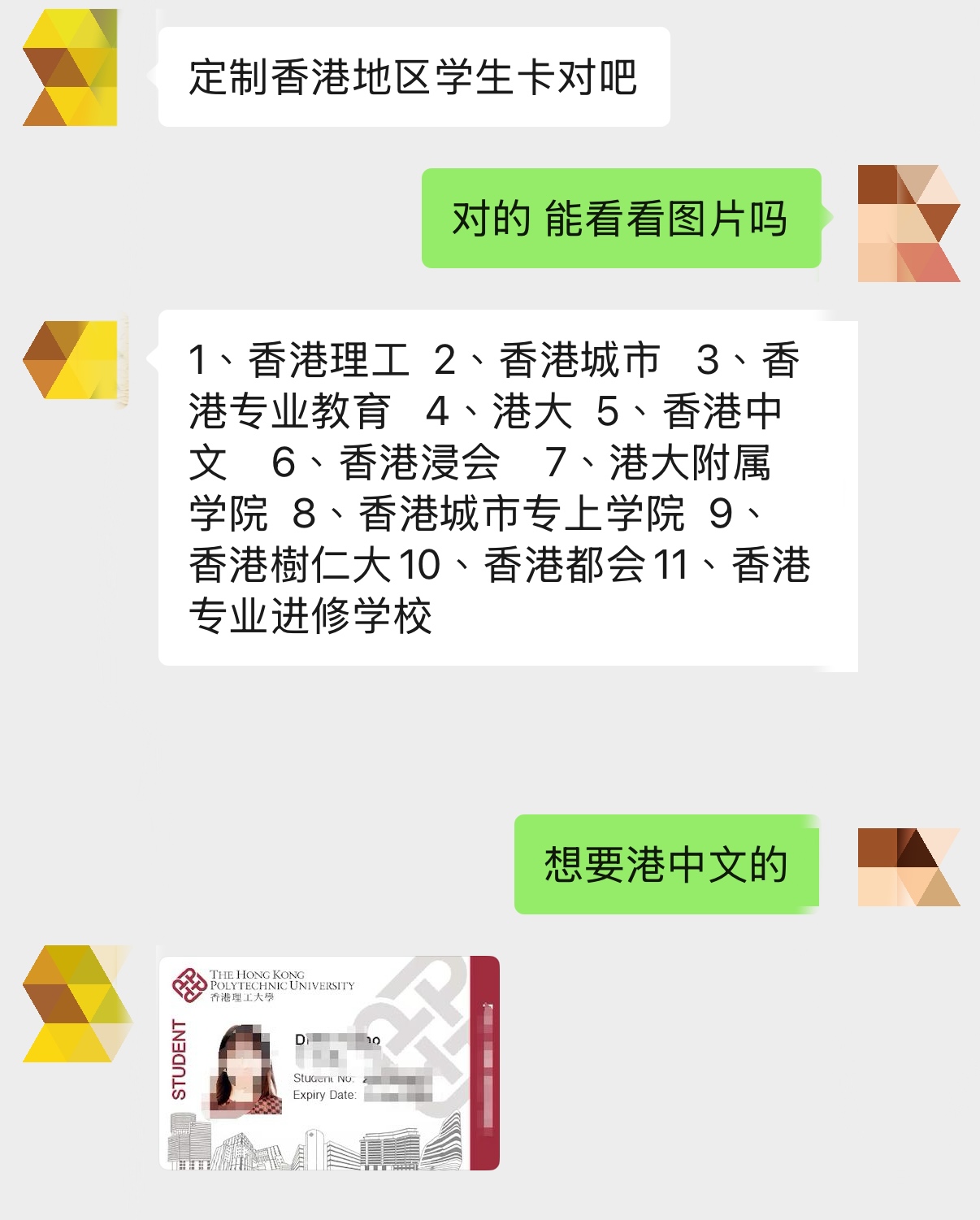Open the sender's avatar beside '对的 能看看图片吗'
The height and width of the screenshot is (1220, 980).
tap(908, 224)
